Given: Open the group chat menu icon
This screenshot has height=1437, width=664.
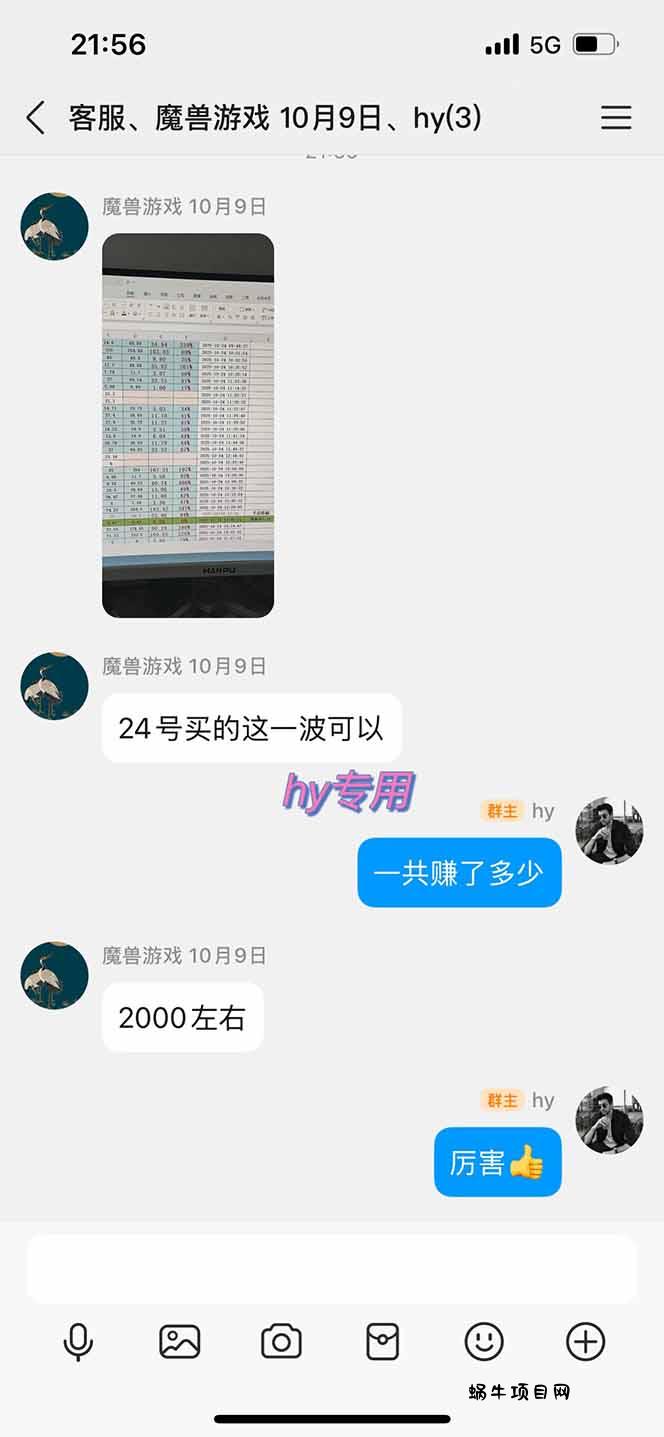Looking at the screenshot, I should click(616, 118).
